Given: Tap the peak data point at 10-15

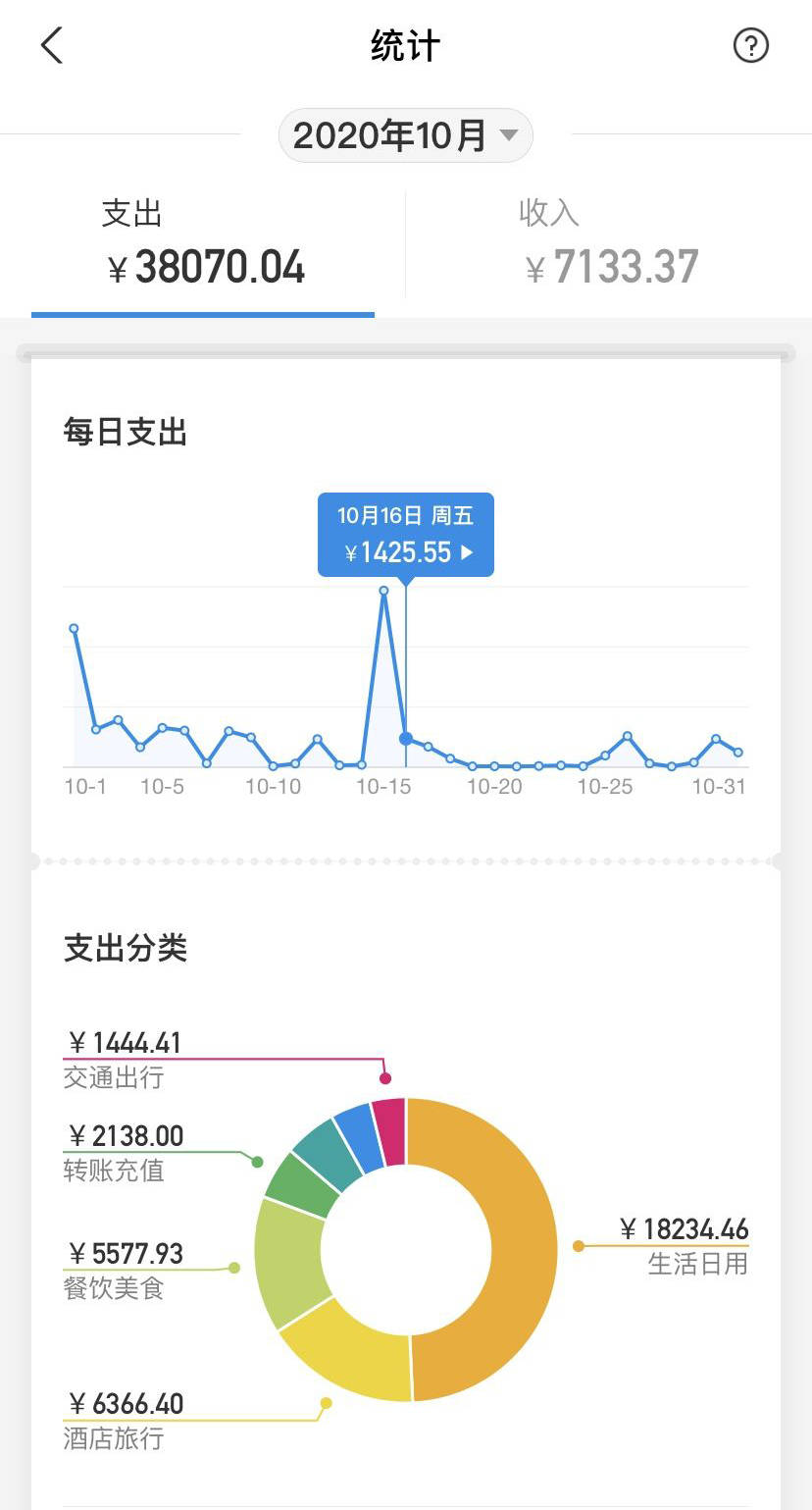Looking at the screenshot, I should pos(383,591).
